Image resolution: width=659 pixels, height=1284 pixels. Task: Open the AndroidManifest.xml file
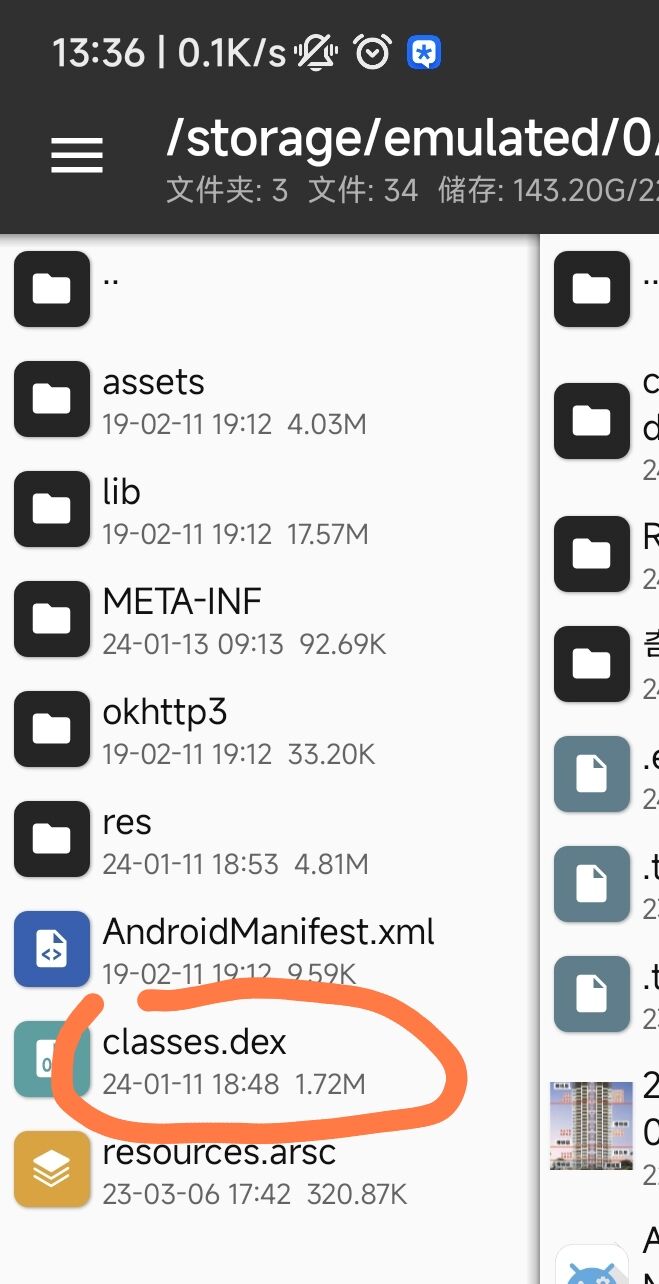coord(268,950)
